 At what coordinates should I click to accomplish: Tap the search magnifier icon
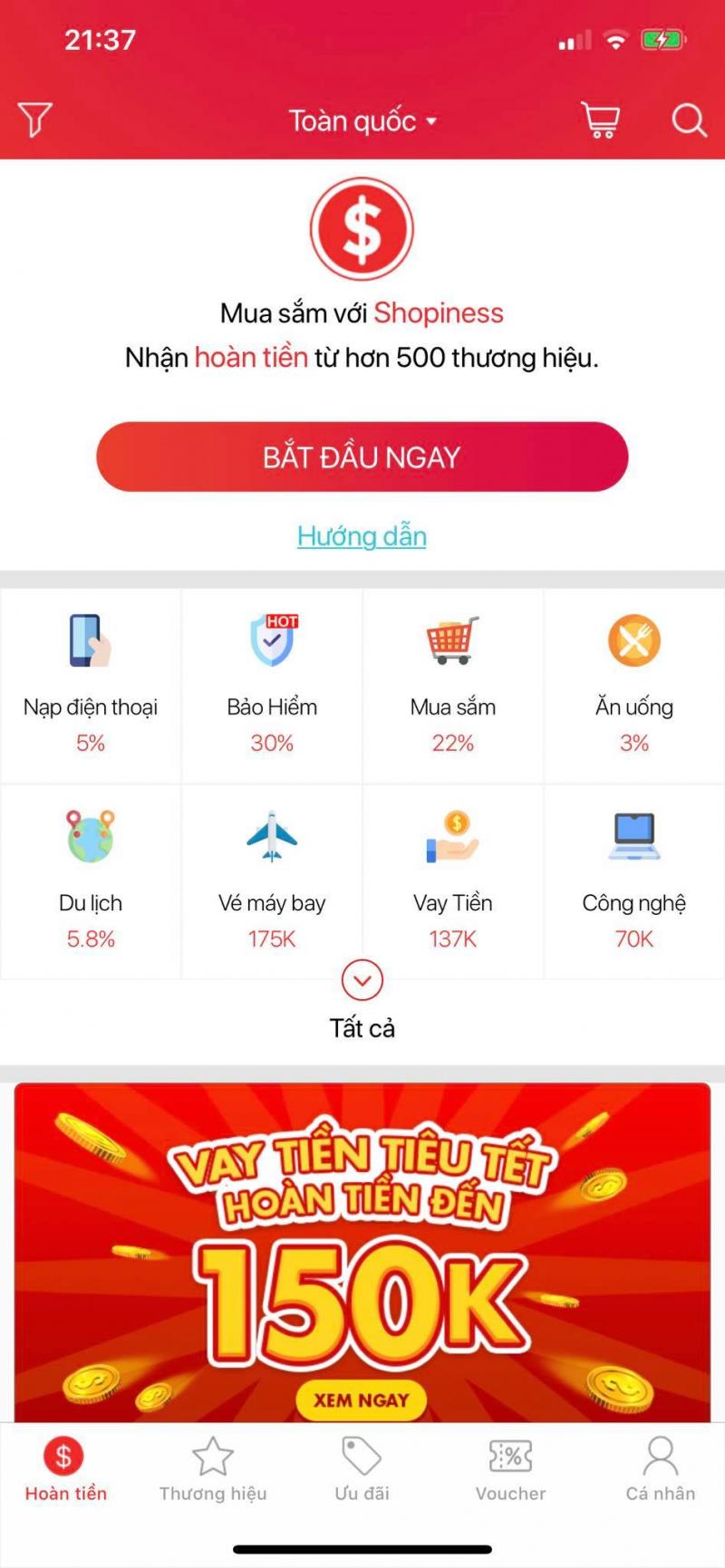click(689, 120)
